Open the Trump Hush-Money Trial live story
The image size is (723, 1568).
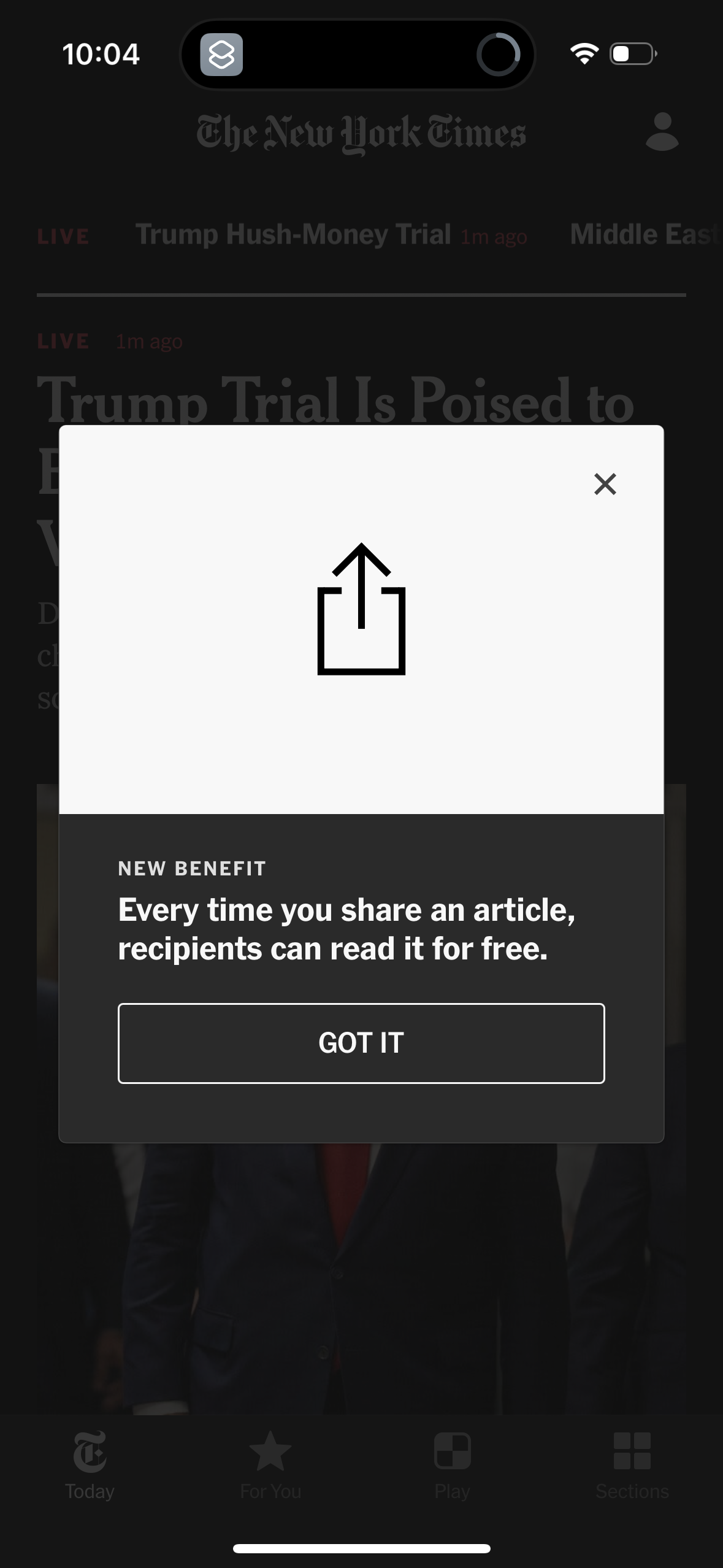(x=293, y=234)
